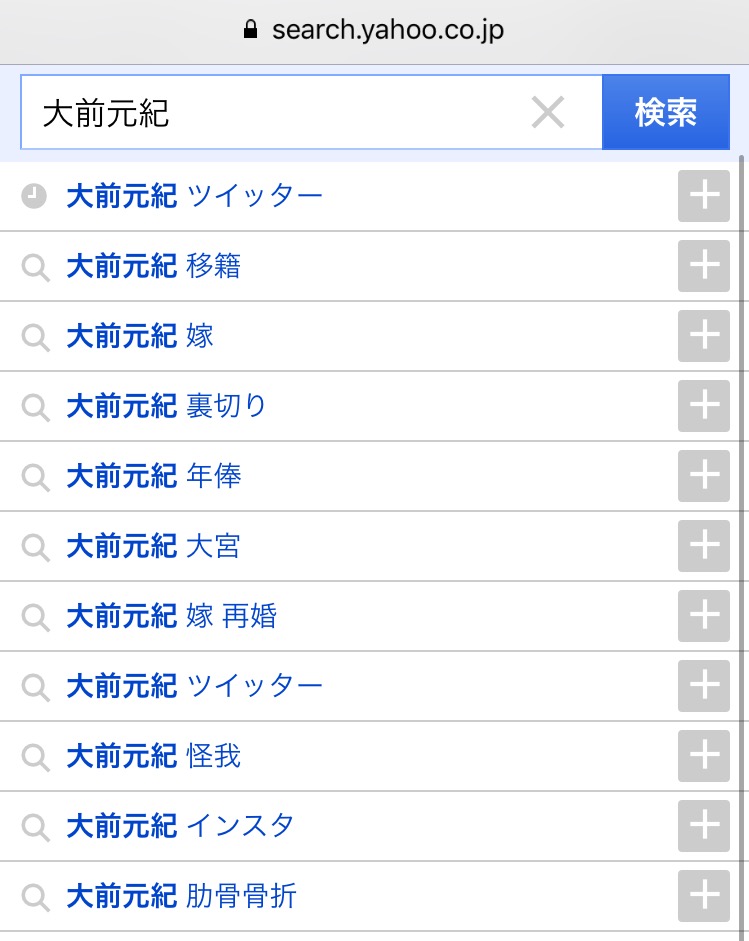Viewport: 749px width, 941px height.
Task: Tap the plus next to 大宮
Action: [704, 546]
